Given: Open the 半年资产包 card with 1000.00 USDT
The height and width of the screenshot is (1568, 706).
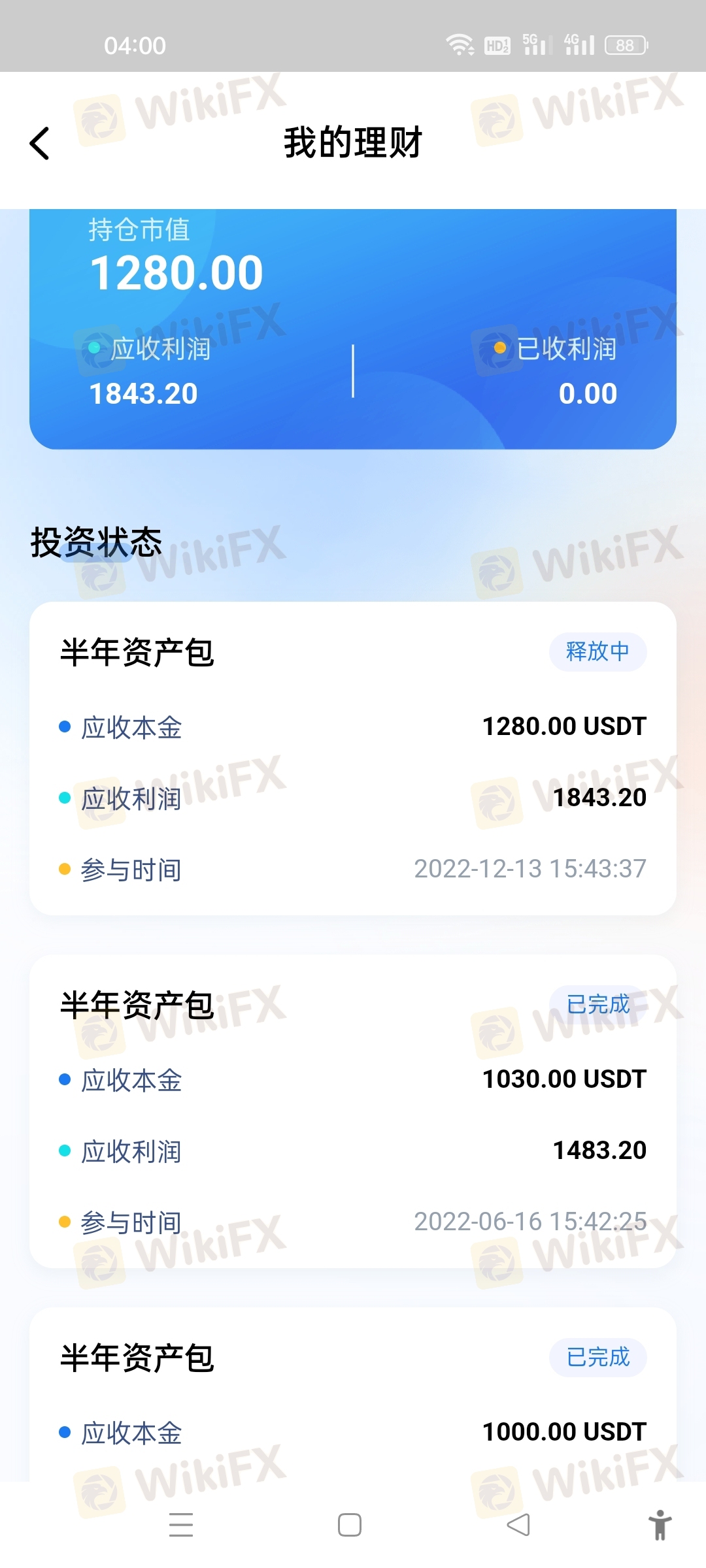Looking at the screenshot, I should point(353,1394).
